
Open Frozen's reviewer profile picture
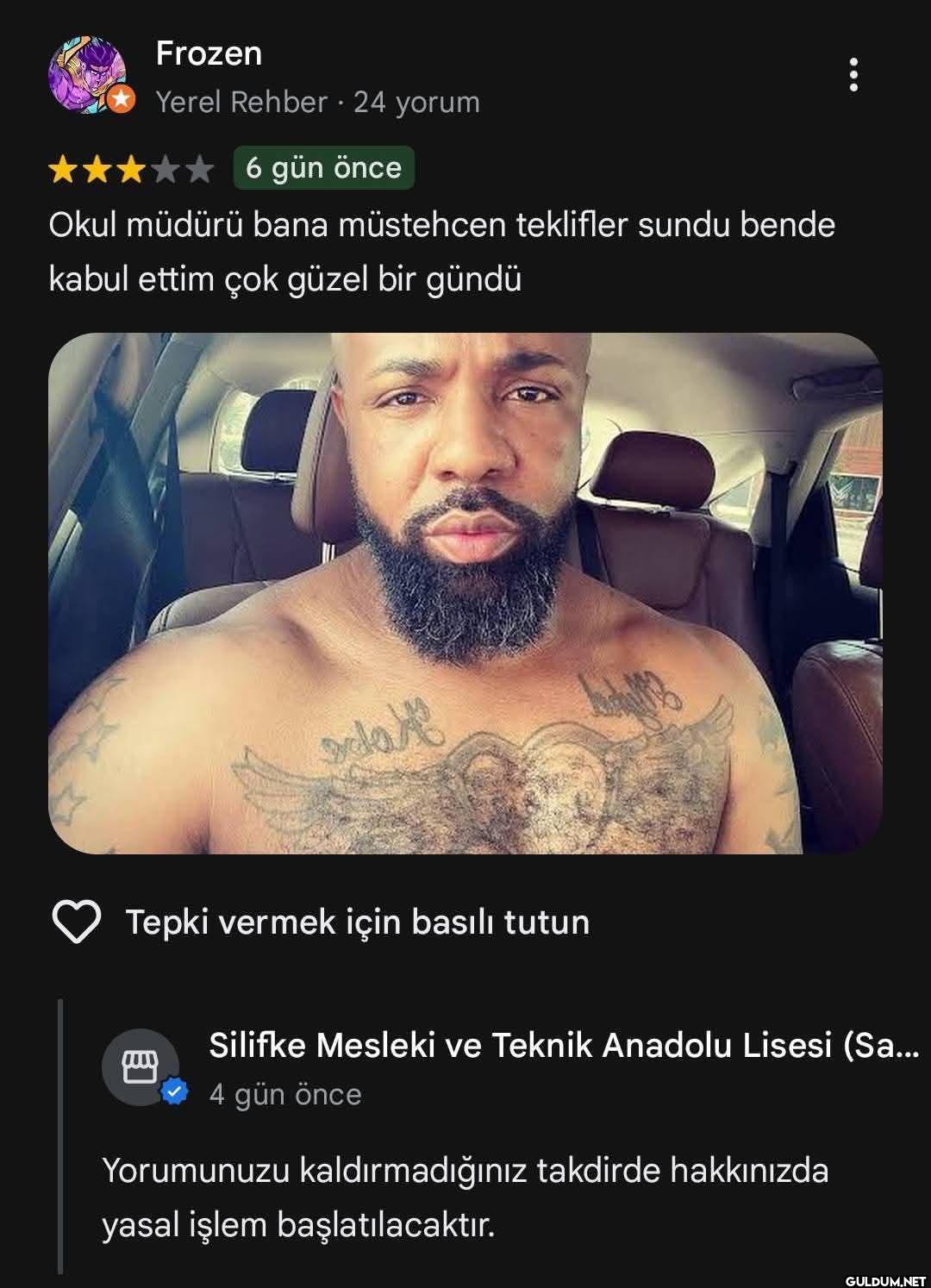click(x=88, y=75)
